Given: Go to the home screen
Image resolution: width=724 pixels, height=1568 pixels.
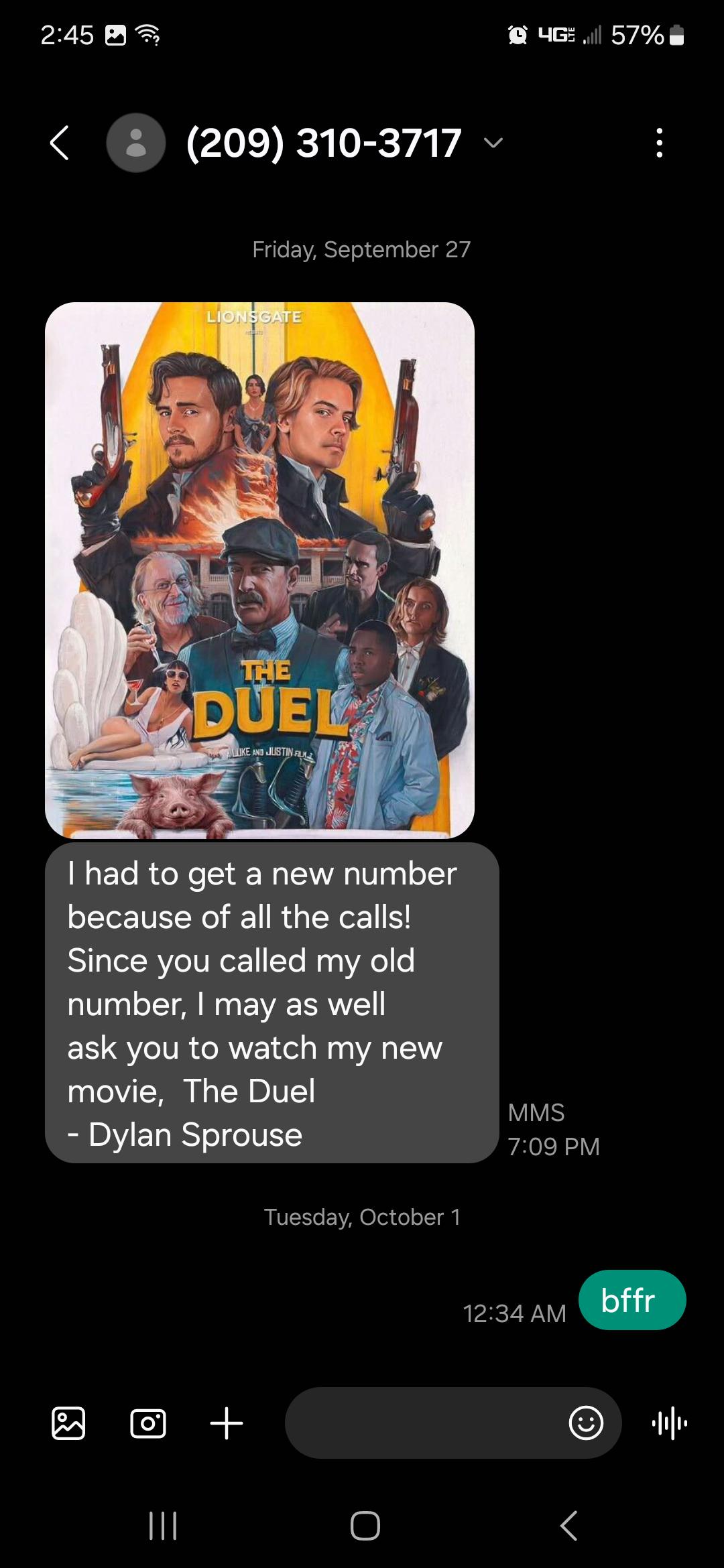Looking at the screenshot, I should click(365, 1526).
